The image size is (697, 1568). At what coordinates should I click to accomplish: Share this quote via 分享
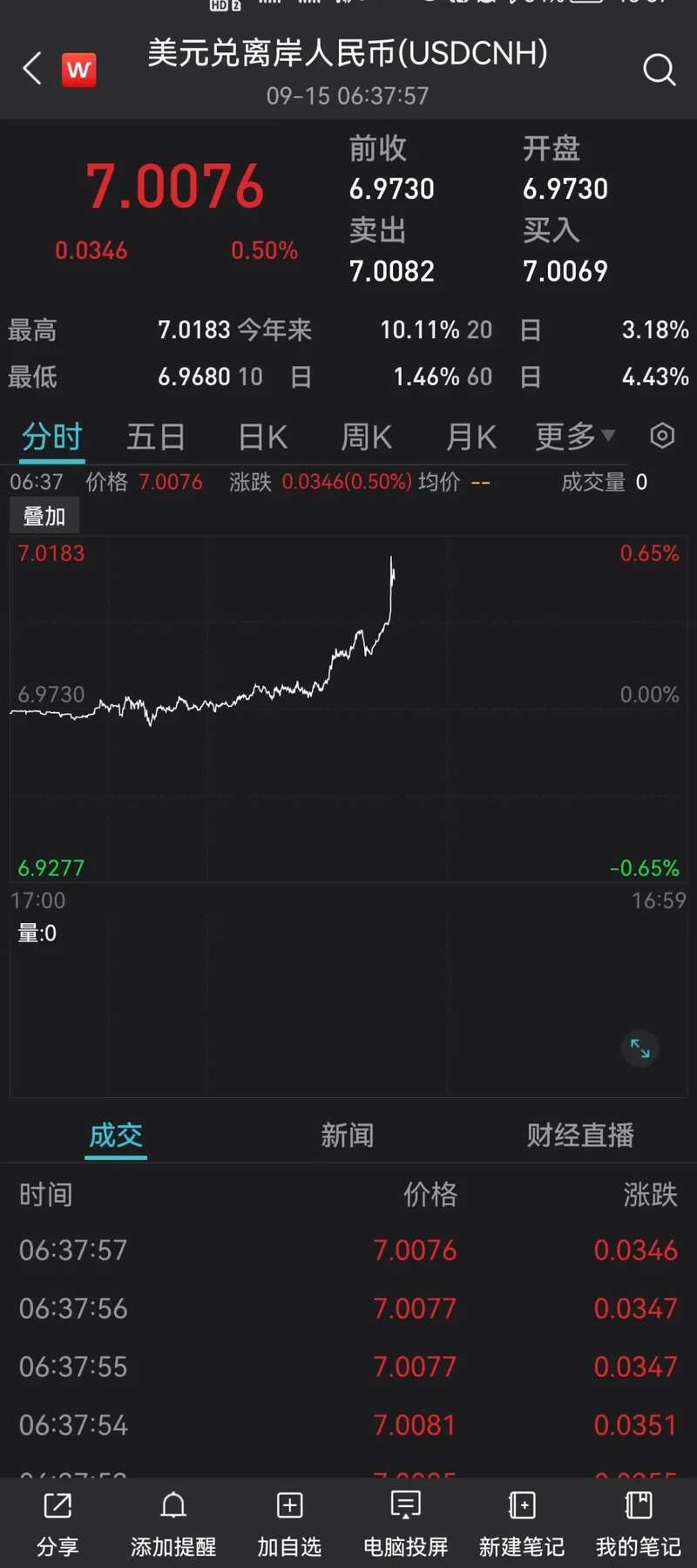(x=58, y=1524)
